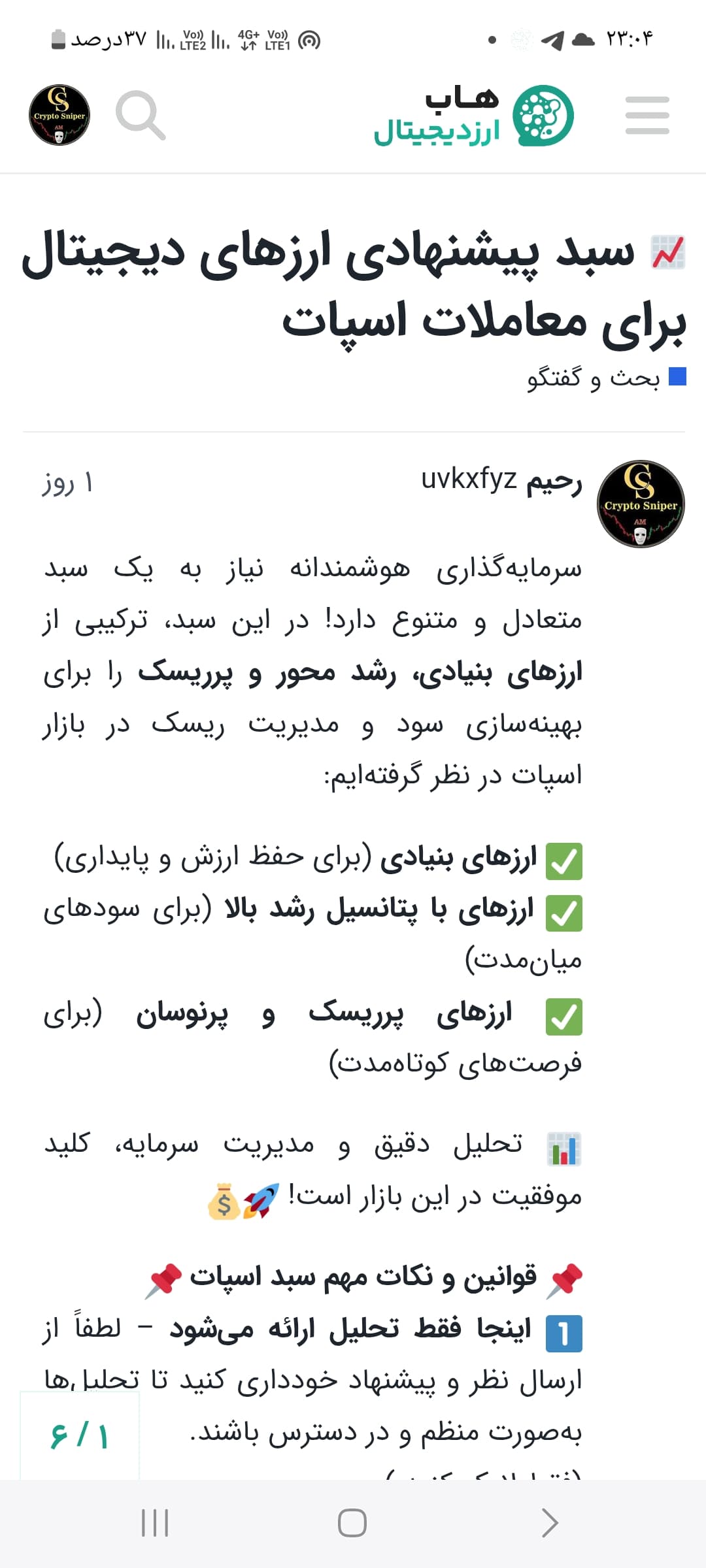
Task: Open the Crypto Sniper profile avatar in header
Action: point(59,115)
